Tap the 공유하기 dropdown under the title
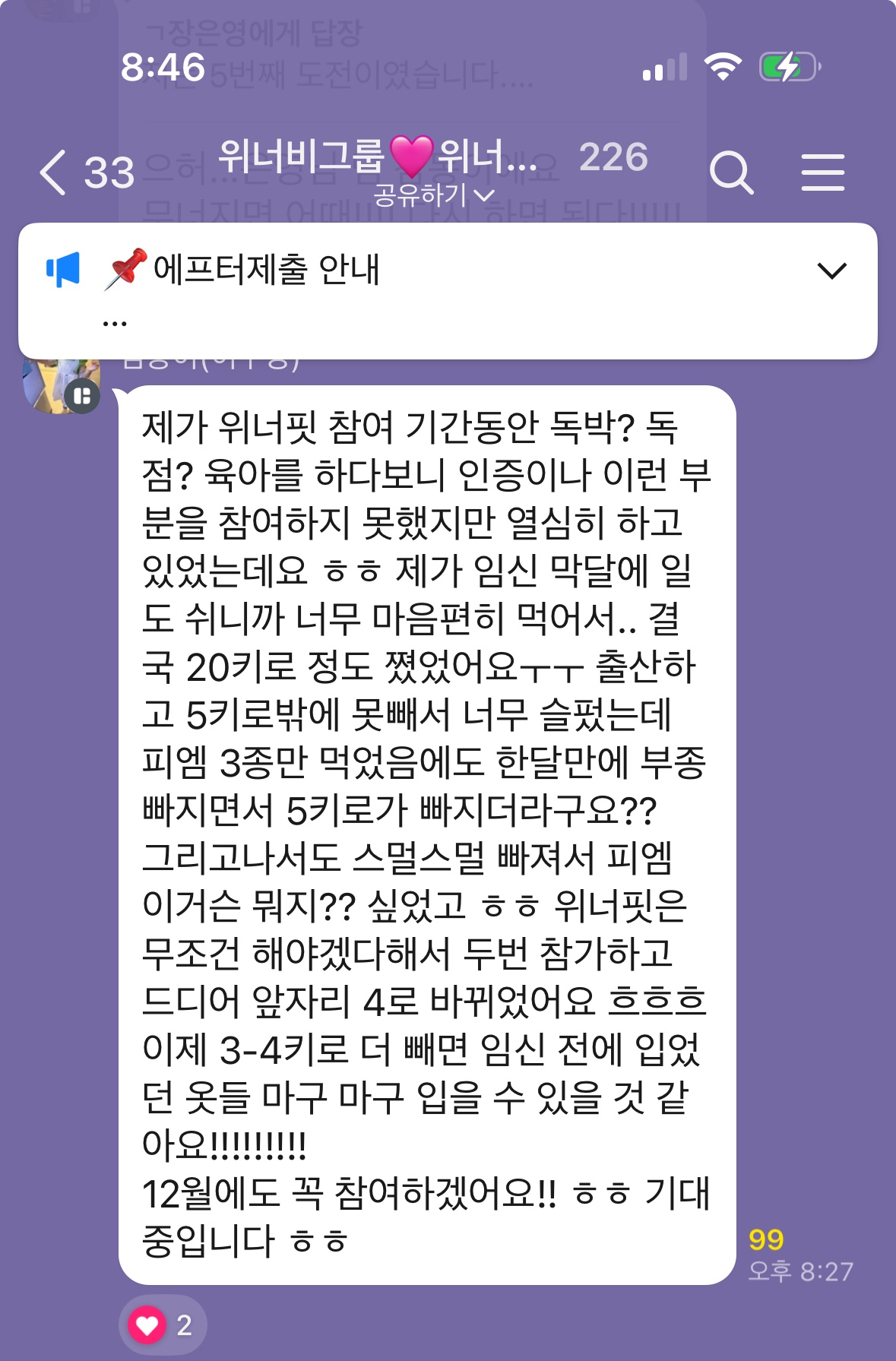The width and height of the screenshot is (896, 1361). click(x=433, y=196)
